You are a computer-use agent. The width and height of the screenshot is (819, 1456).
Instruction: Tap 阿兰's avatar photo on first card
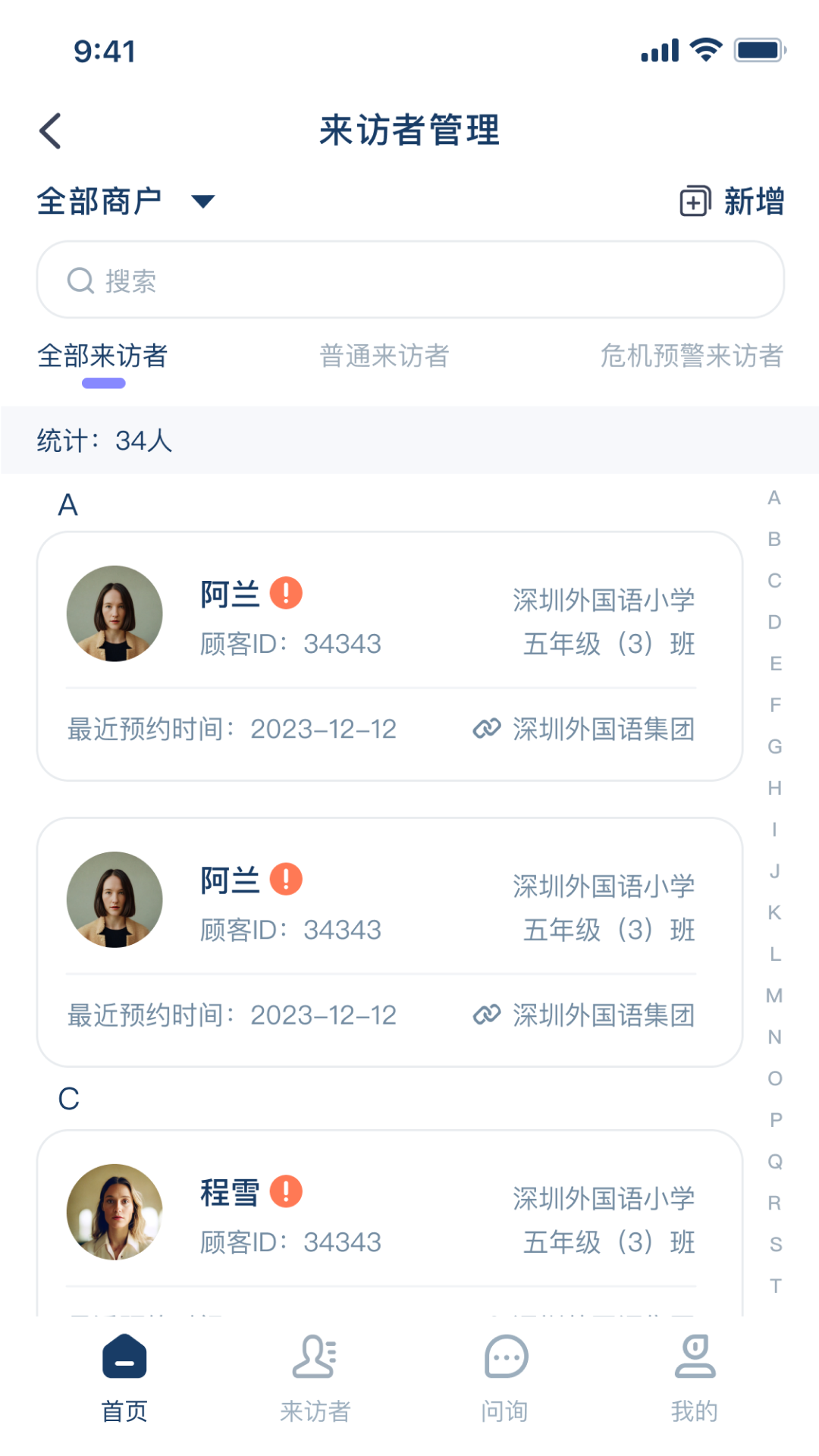(x=115, y=613)
